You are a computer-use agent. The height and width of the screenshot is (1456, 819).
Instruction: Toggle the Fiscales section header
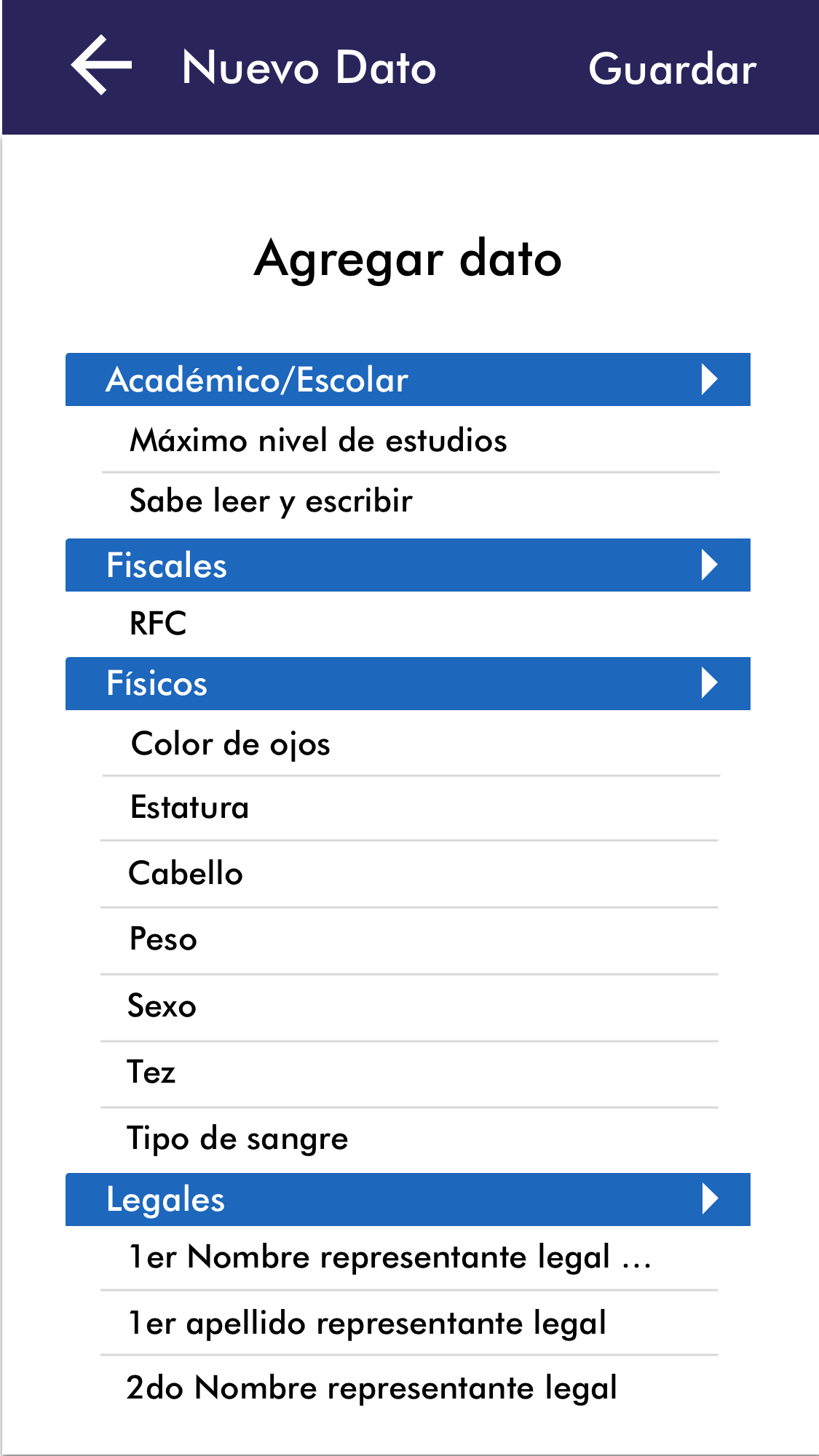(408, 565)
